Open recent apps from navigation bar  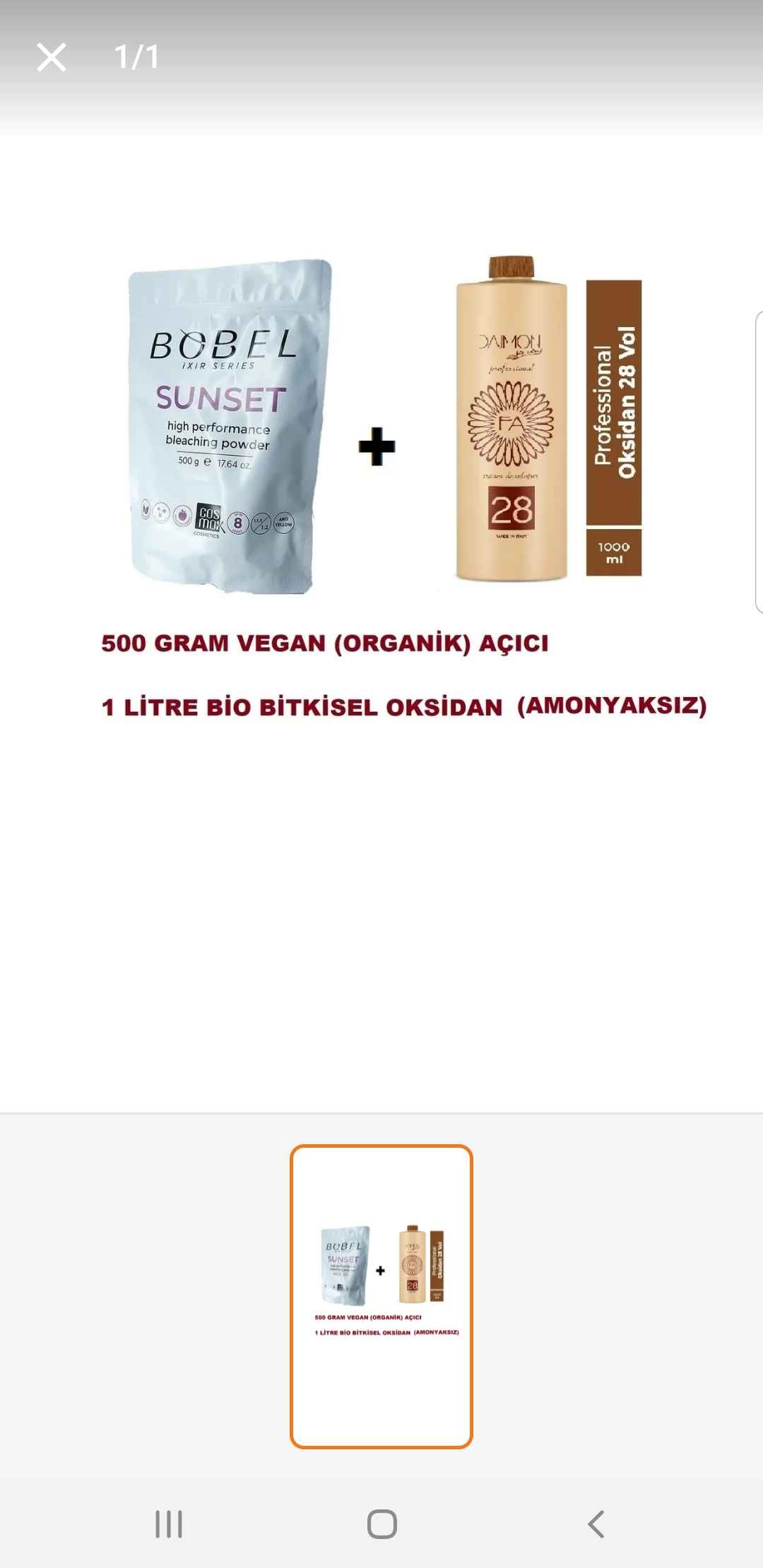(169, 1524)
